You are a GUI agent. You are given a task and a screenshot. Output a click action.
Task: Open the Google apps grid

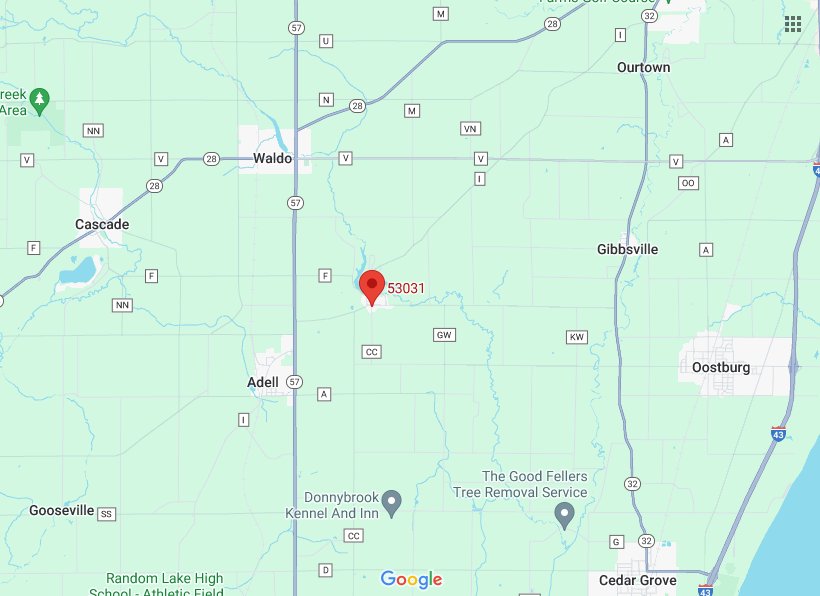point(793,24)
